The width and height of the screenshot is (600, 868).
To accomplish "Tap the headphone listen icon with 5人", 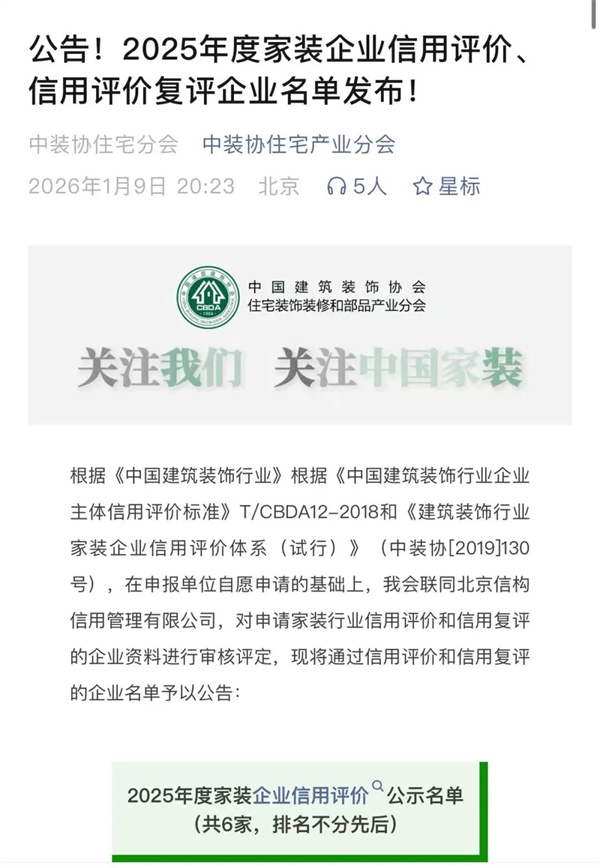I will pos(356,186).
